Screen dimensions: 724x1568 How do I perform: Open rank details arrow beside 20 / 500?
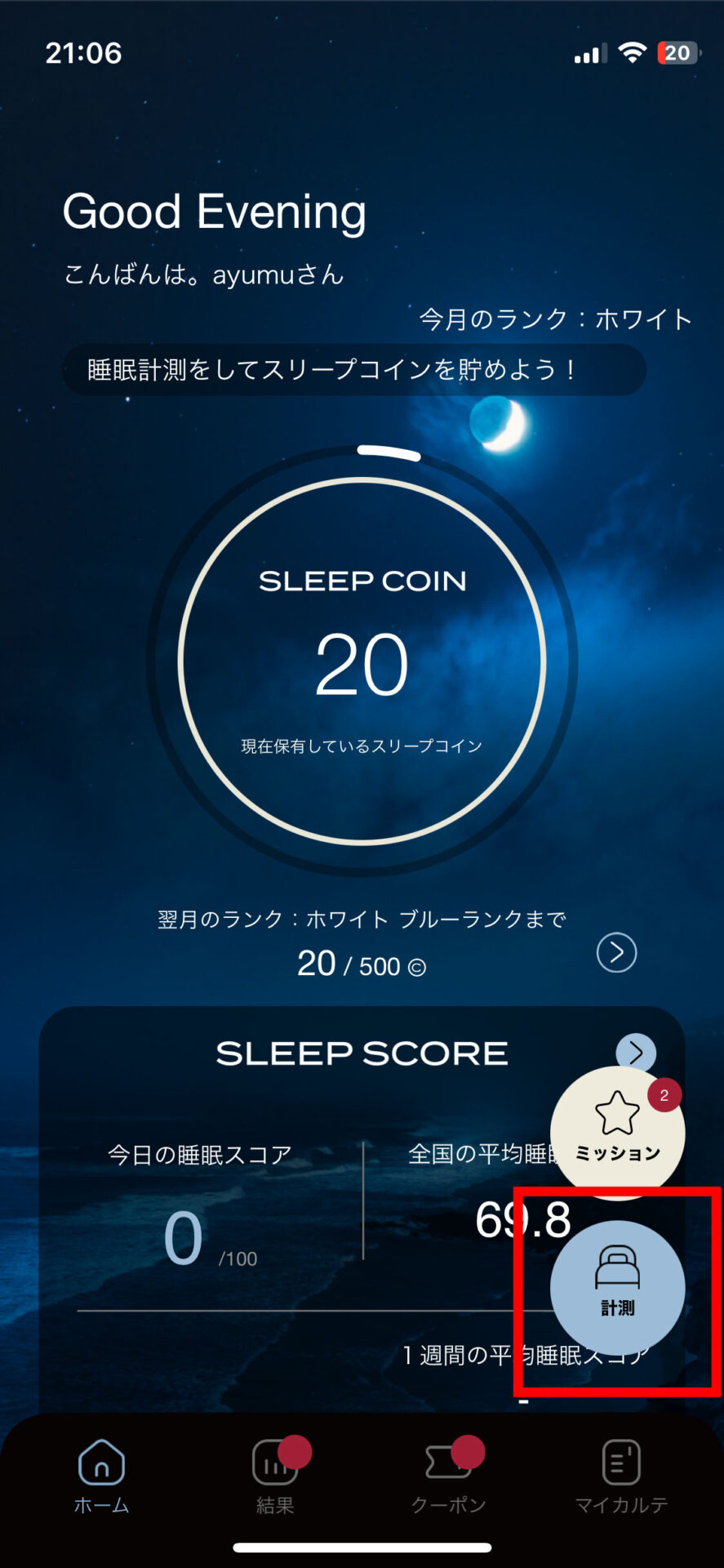tap(616, 952)
